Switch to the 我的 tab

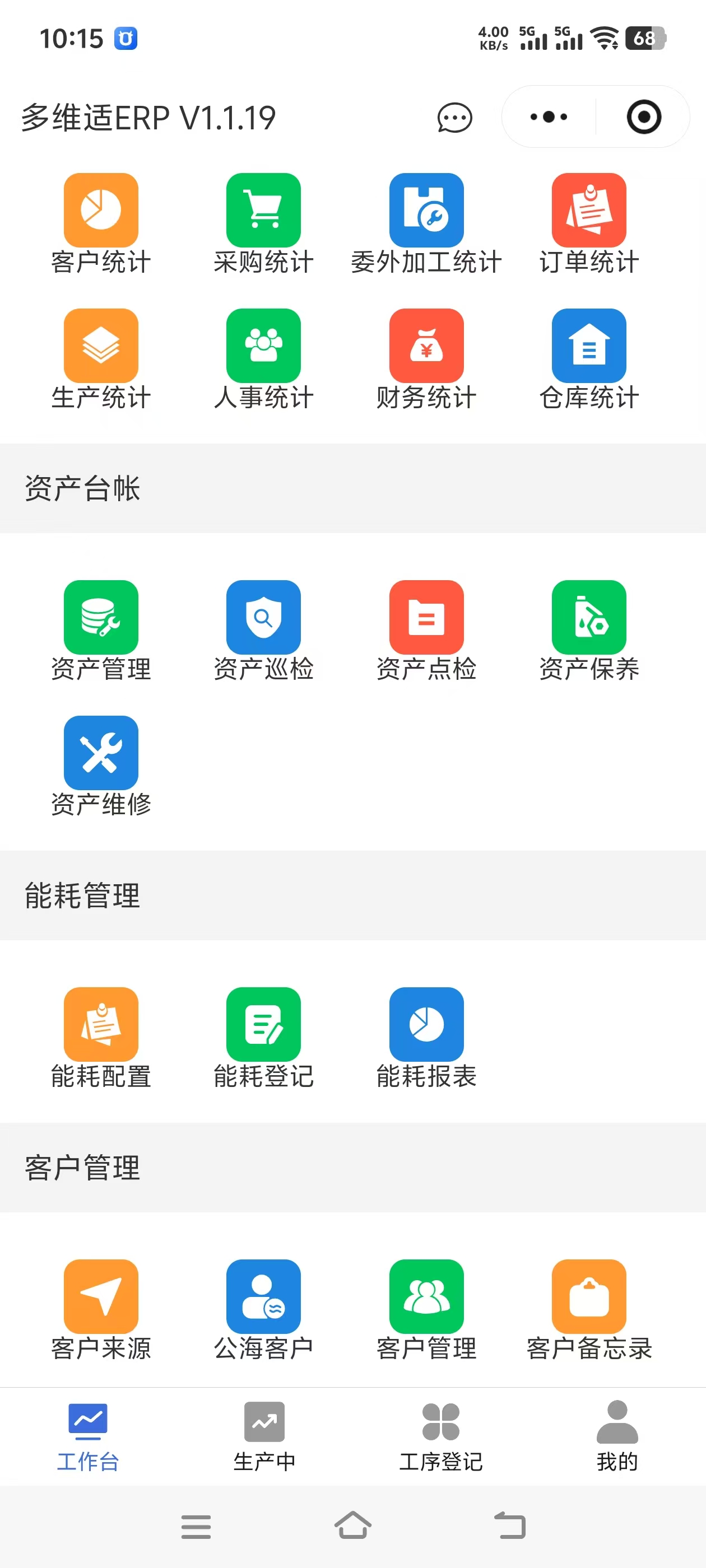pyautogui.click(x=616, y=1436)
